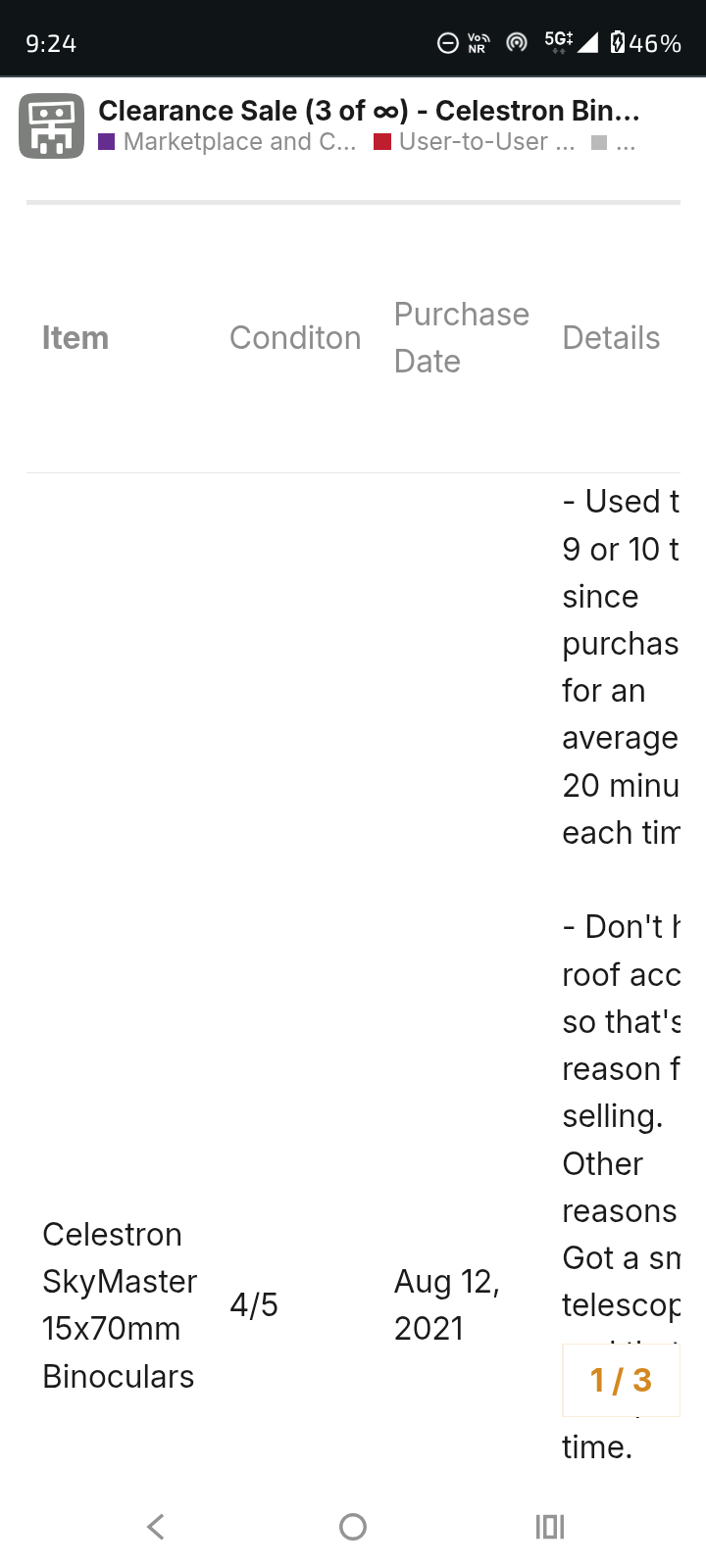Open the 1 / 3 post progress indicator

click(620, 1380)
